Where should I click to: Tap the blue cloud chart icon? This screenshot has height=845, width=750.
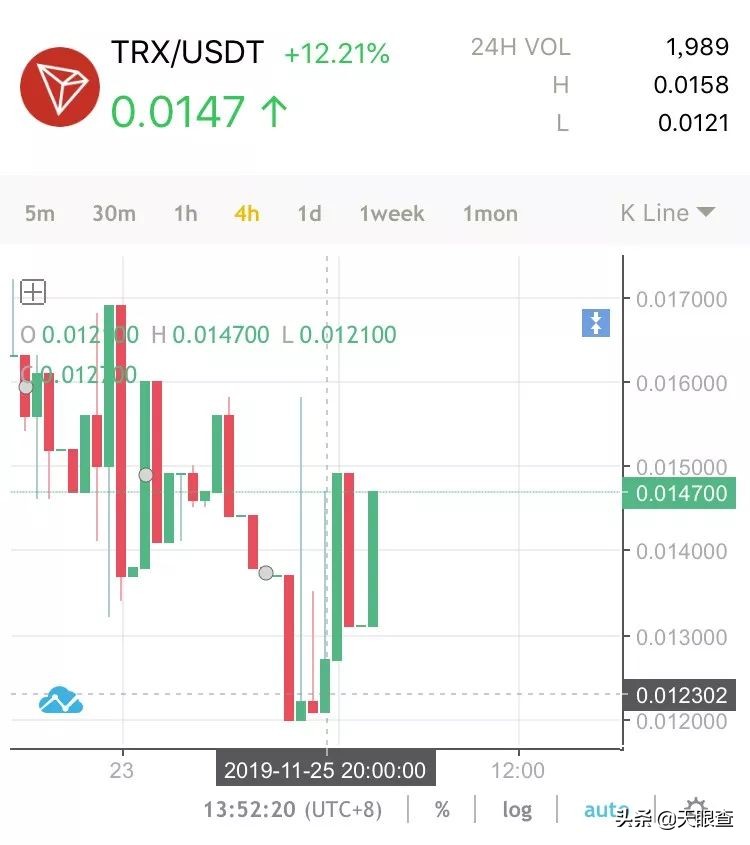(60, 701)
